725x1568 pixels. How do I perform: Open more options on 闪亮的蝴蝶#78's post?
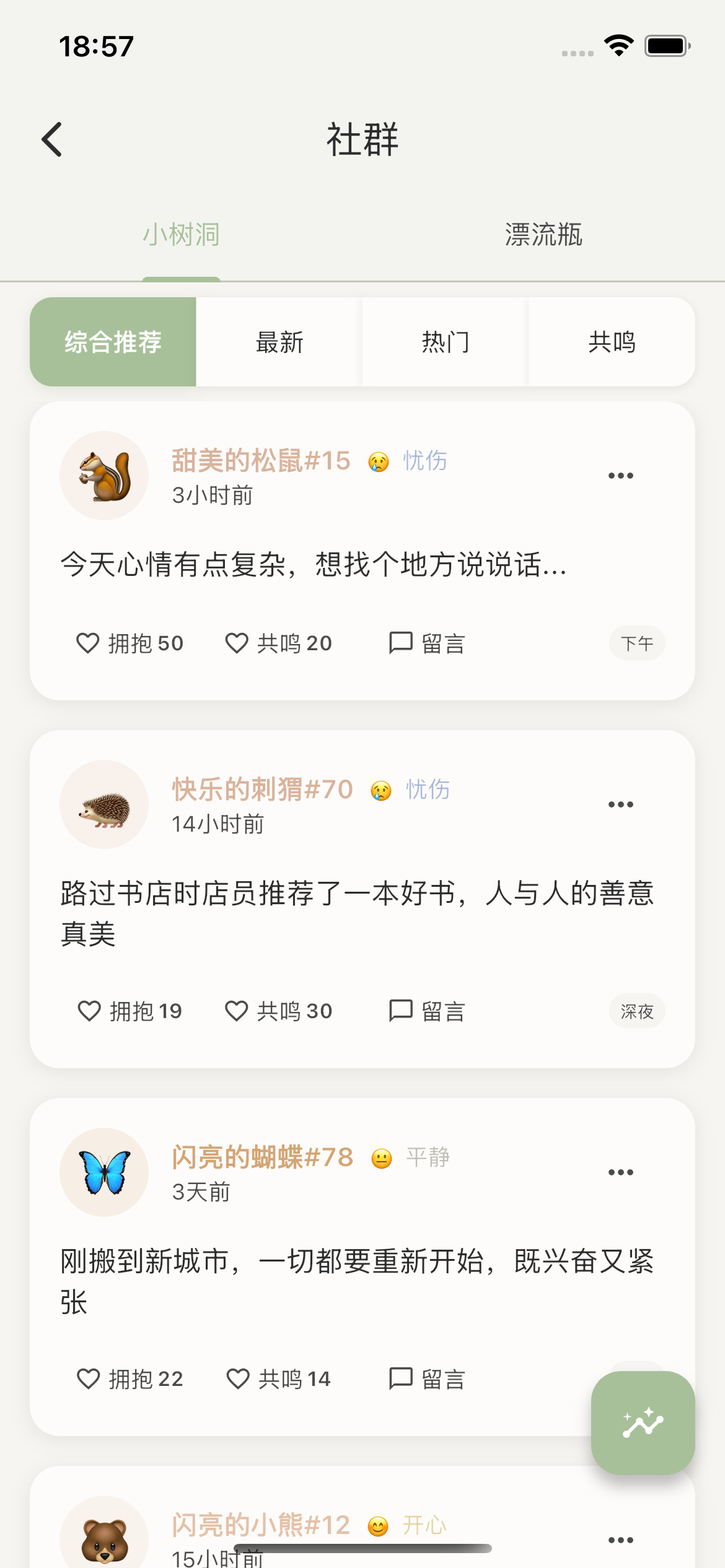620,1172
